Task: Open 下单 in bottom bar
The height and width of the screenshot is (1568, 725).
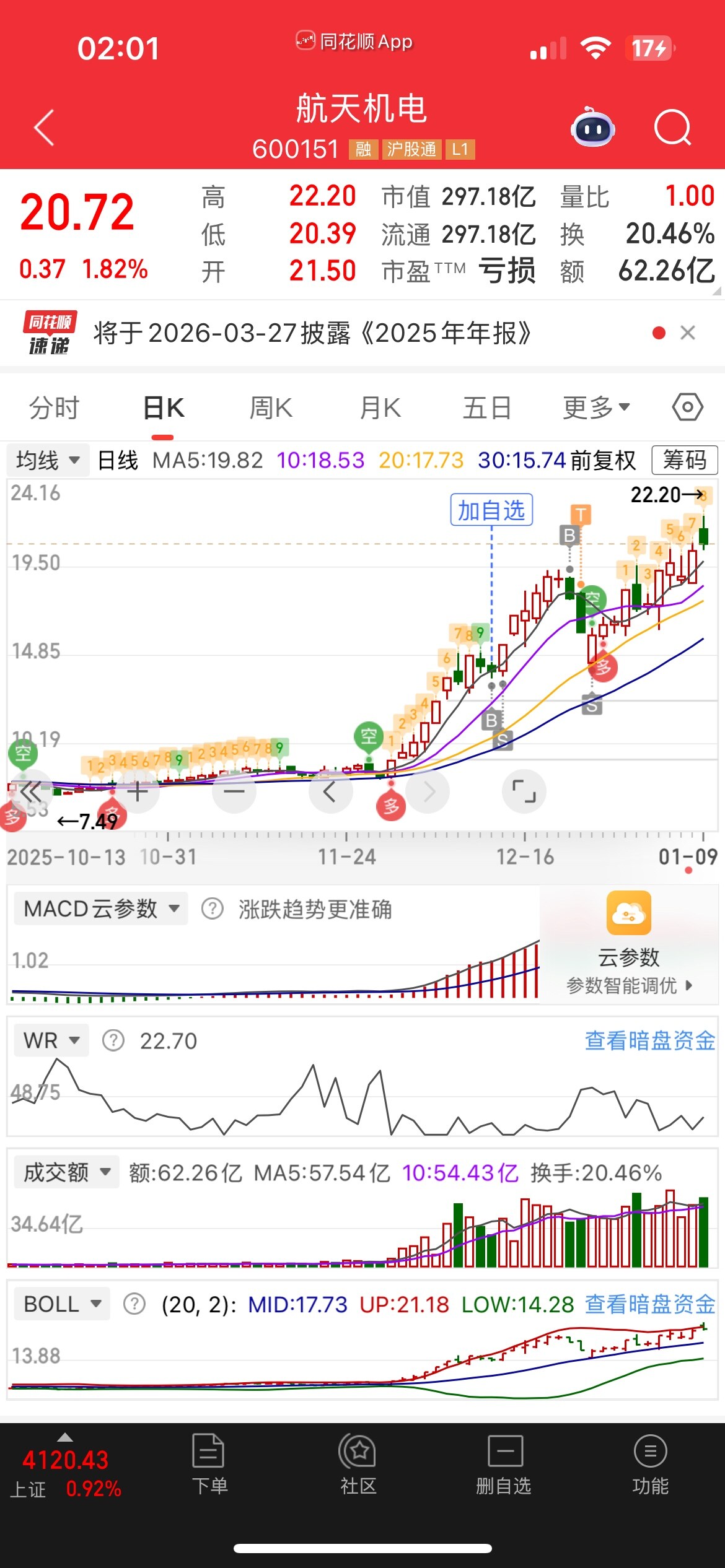Action: coord(209,1465)
